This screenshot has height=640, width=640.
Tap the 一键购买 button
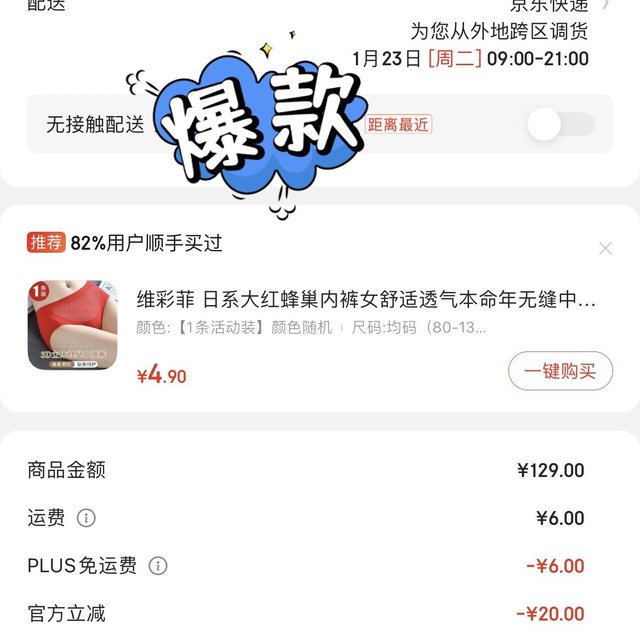560,371
